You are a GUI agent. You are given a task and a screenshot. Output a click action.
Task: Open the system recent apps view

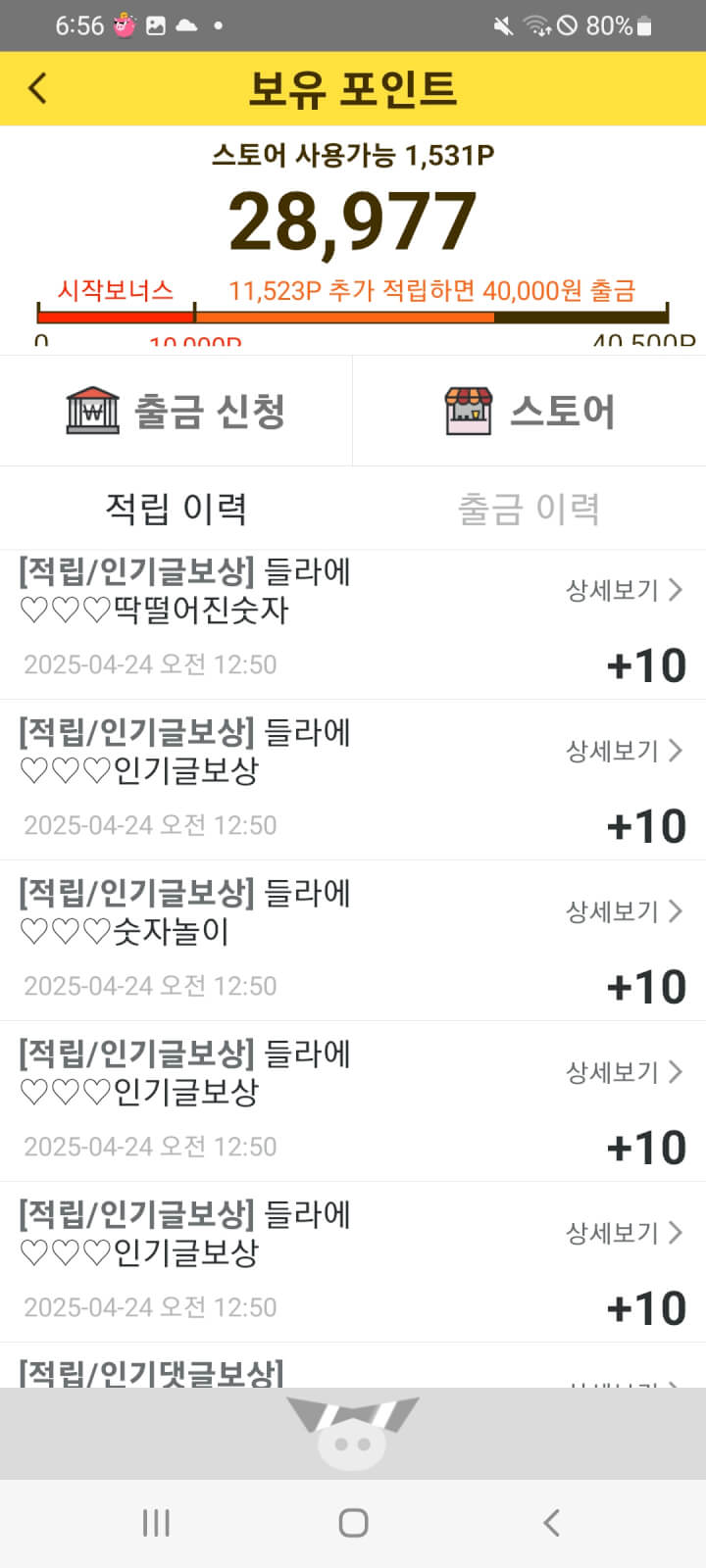pyautogui.click(x=156, y=1522)
